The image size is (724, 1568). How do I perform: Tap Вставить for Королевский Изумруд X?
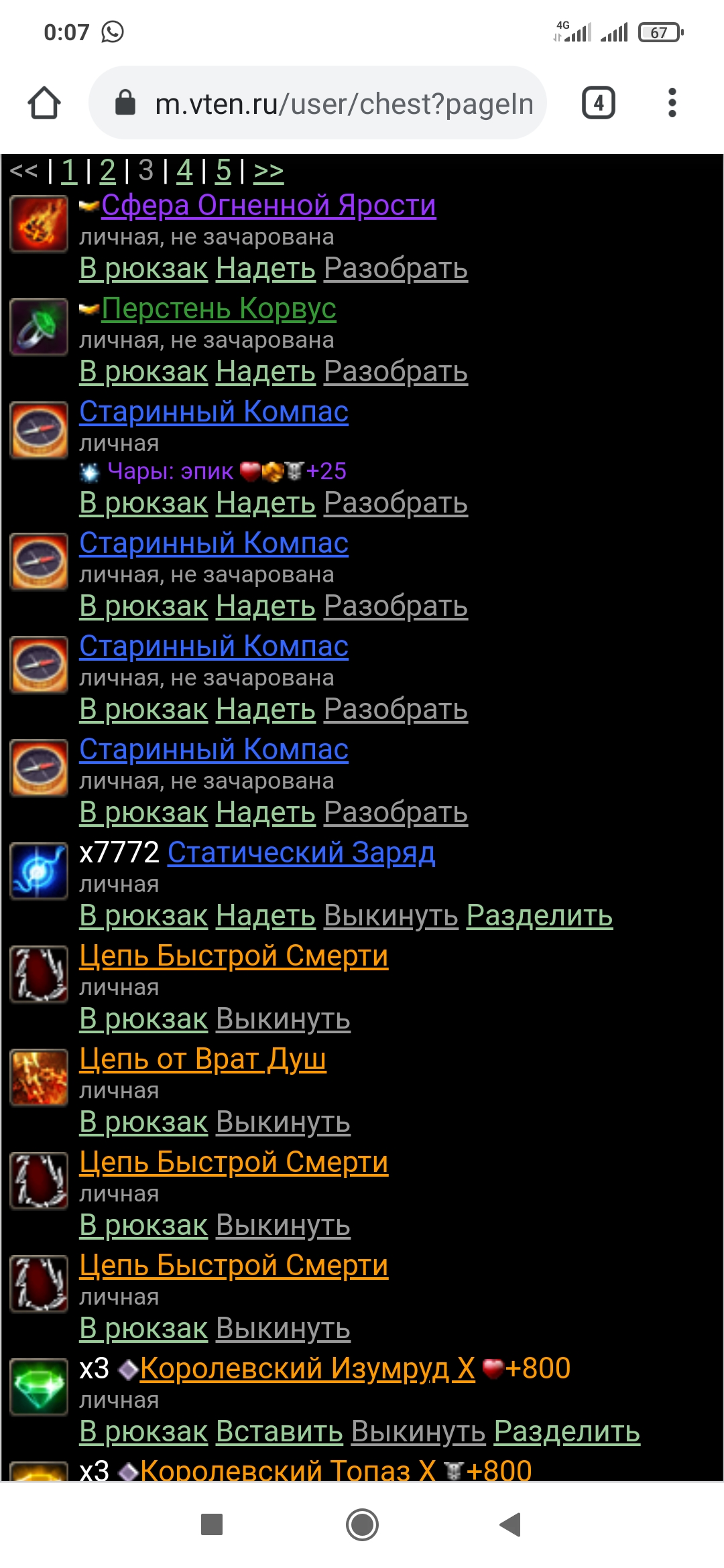(x=279, y=1431)
